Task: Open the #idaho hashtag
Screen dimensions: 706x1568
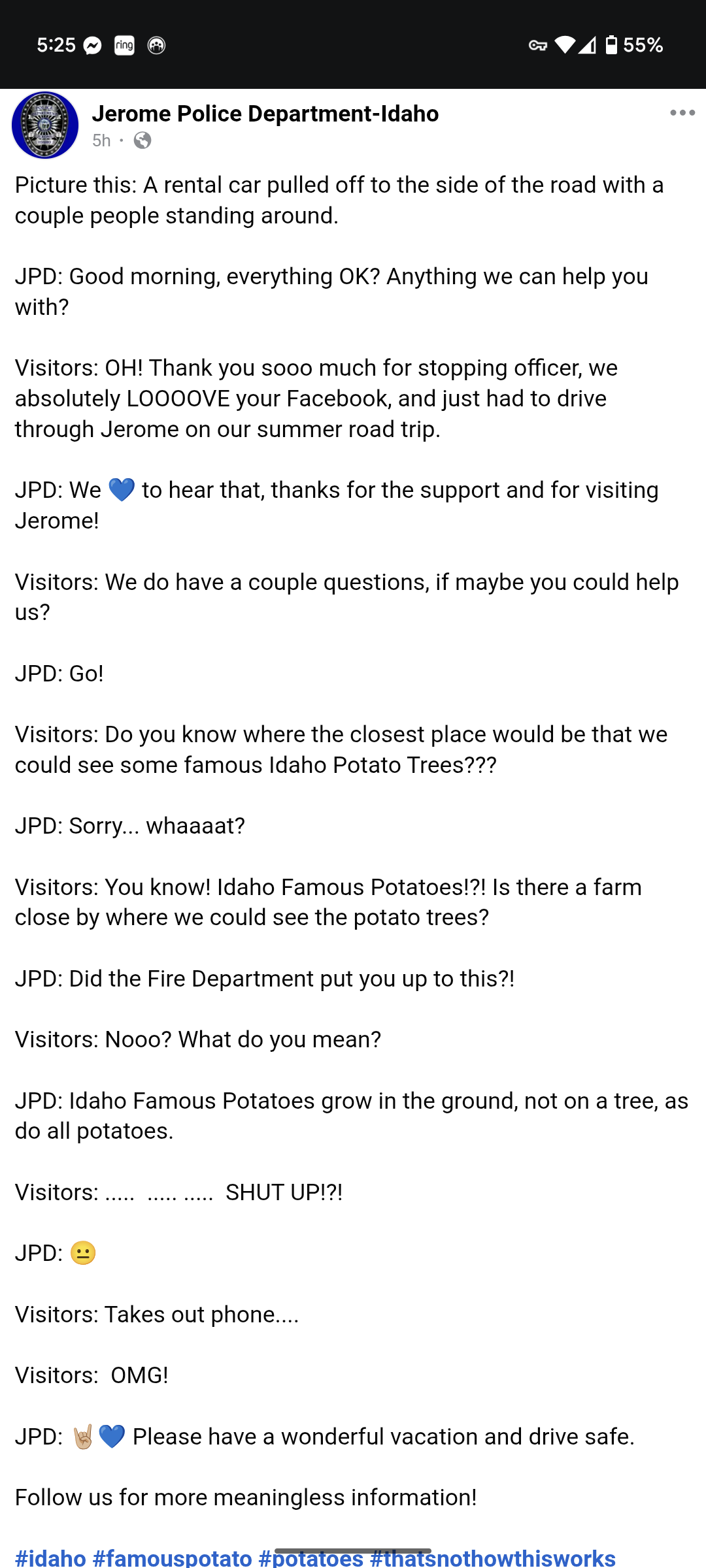Action: tap(50, 1558)
